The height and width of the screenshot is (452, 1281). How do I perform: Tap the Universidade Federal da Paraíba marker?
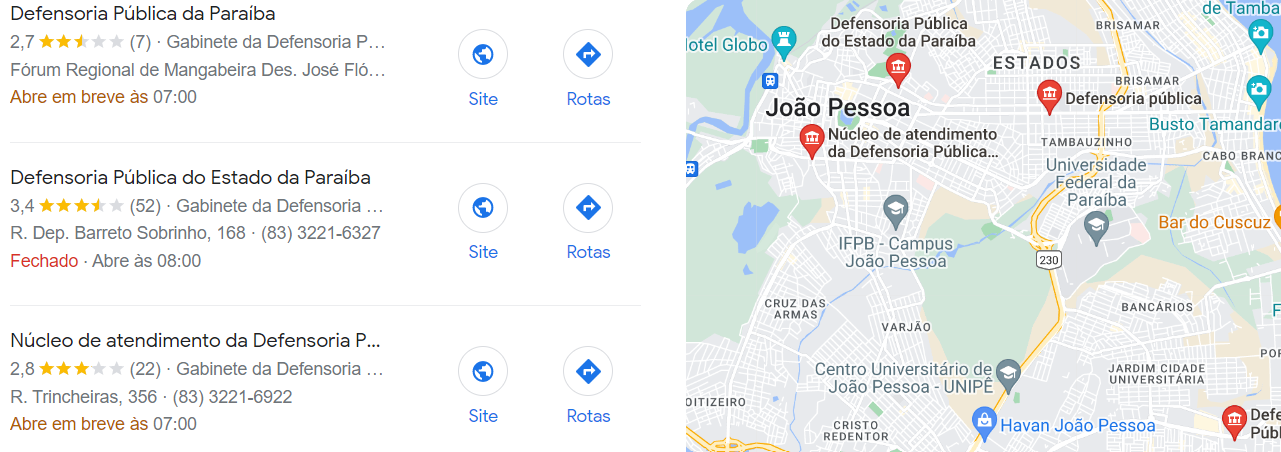click(1097, 225)
